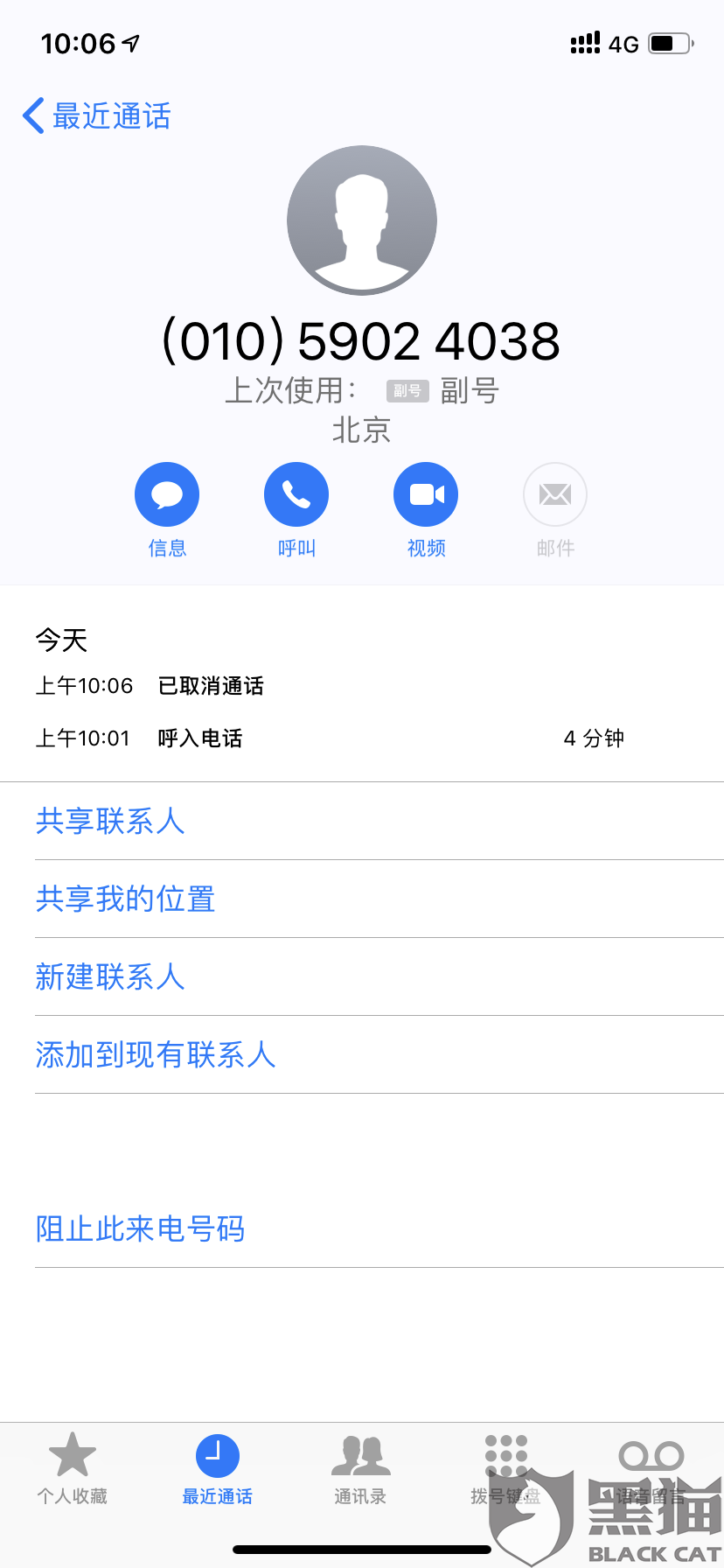Open the 最近通话 tab
The image size is (724, 1568).
click(217, 1472)
